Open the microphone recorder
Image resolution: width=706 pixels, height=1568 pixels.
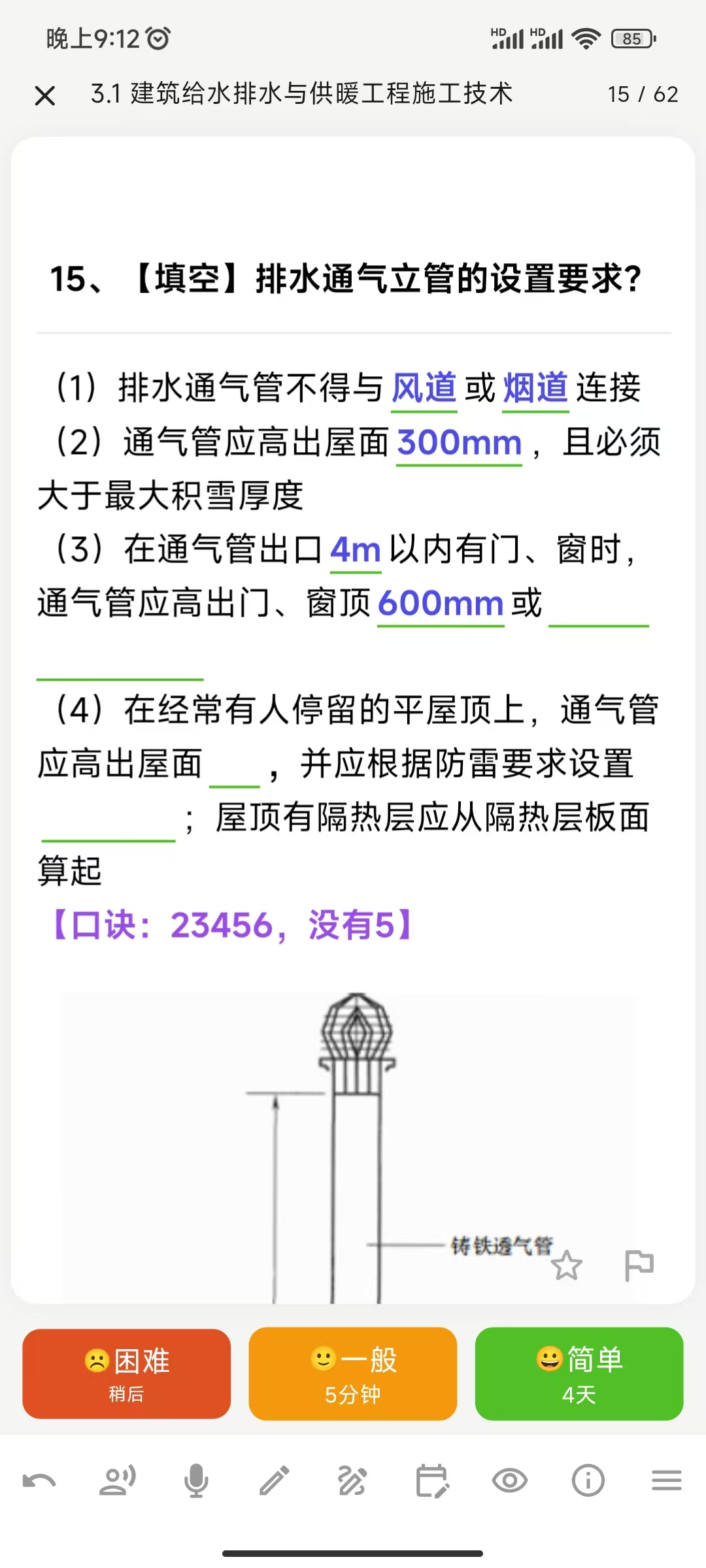[x=196, y=1481]
